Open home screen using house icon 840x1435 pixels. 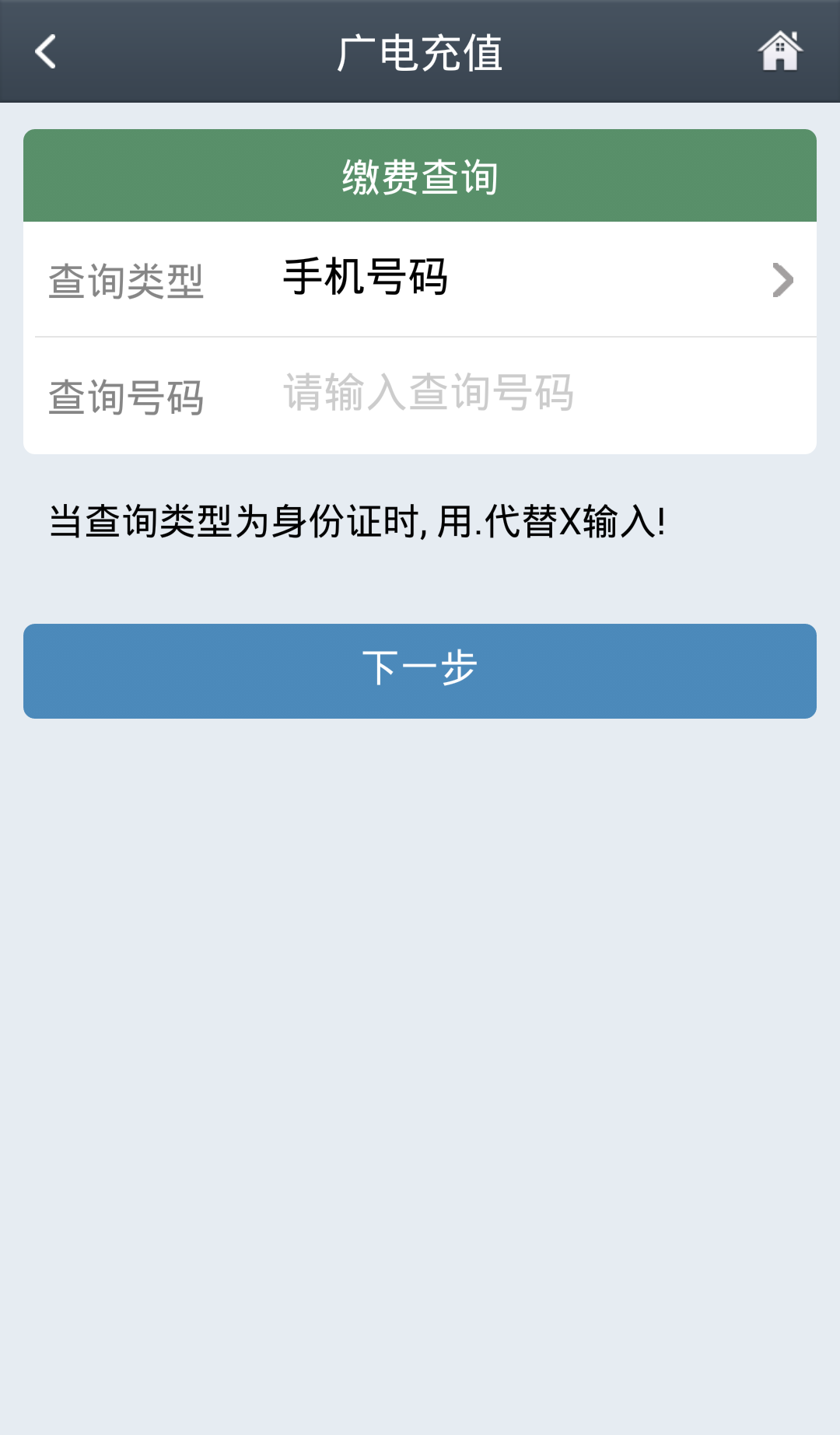(x=781, y=51)
